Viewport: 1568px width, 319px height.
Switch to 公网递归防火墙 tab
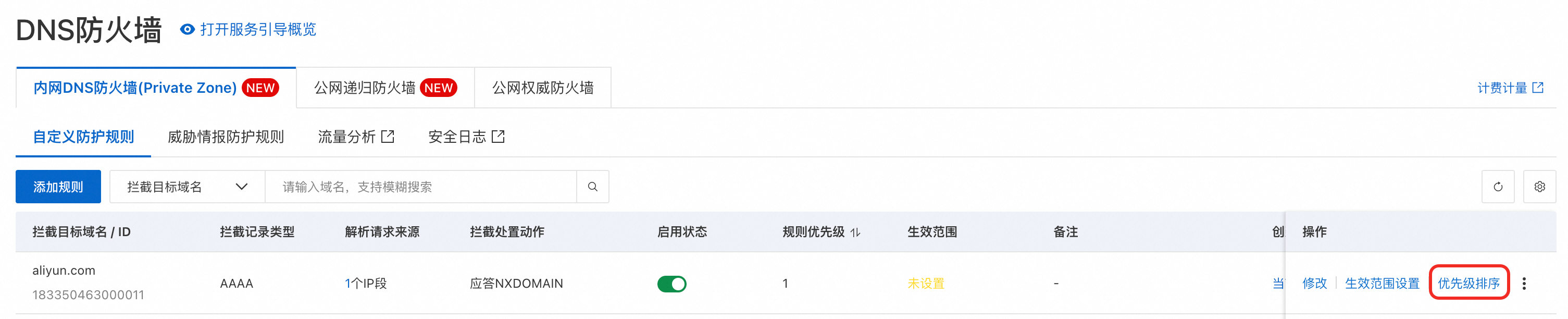384,88
